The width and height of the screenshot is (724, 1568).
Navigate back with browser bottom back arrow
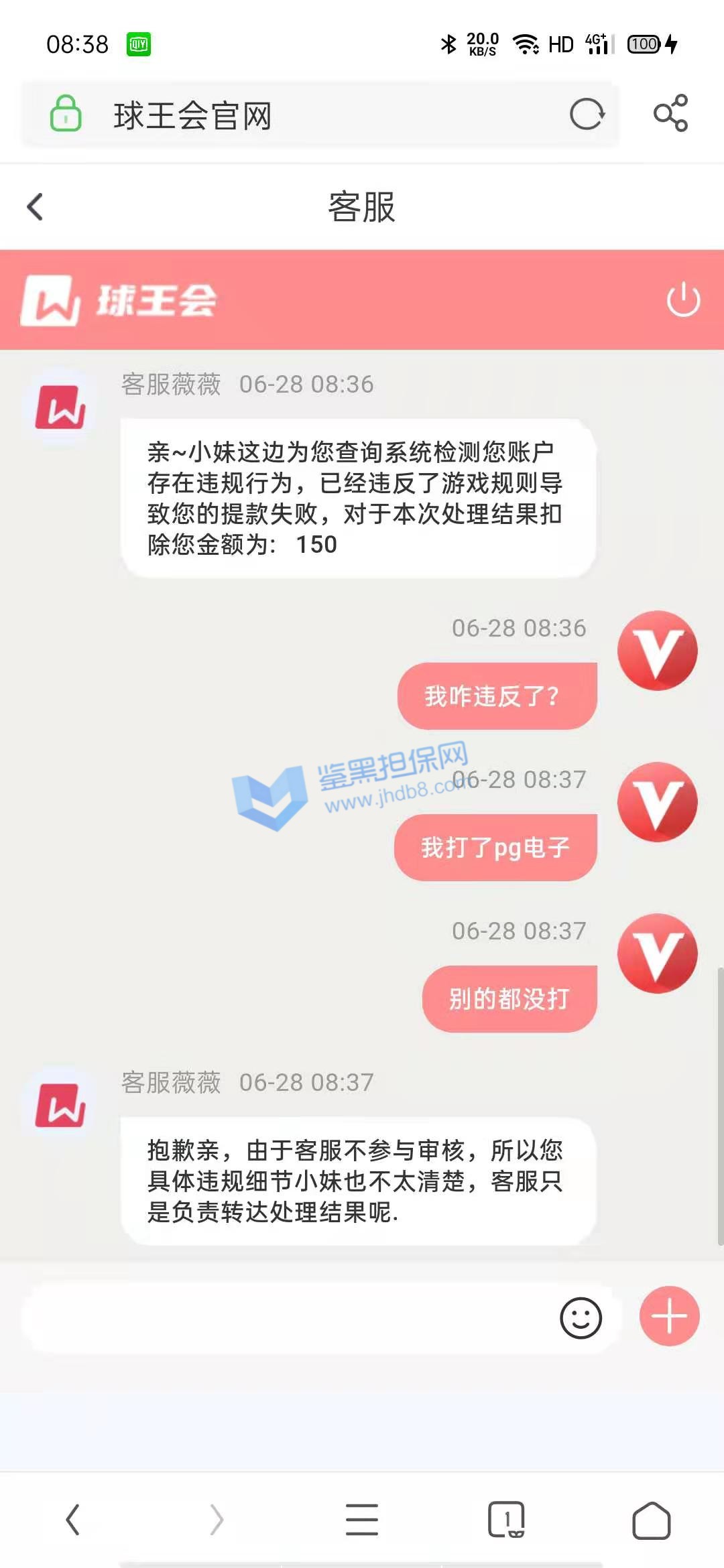72,1519
